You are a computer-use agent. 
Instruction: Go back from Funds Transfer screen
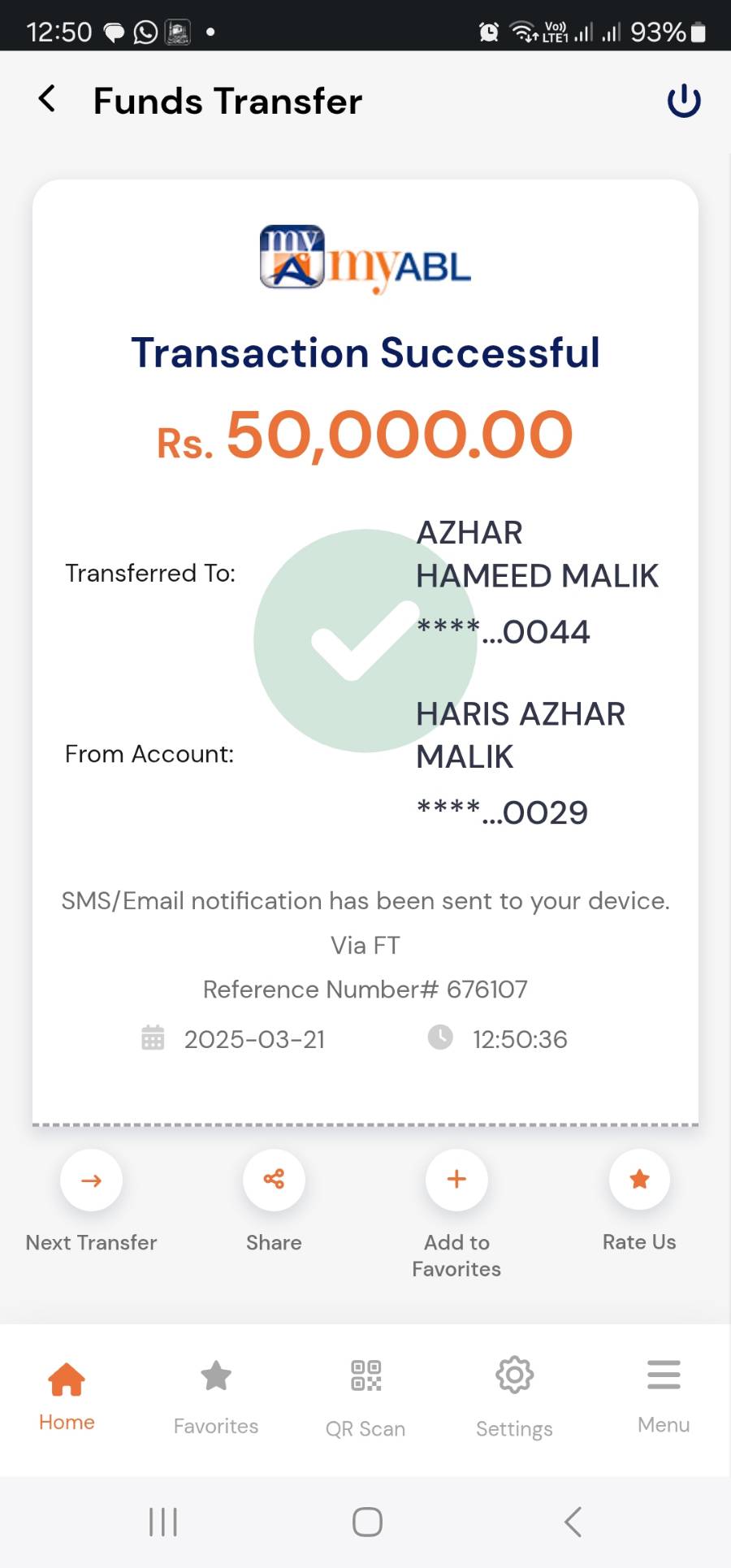click(x=48, y=100)
